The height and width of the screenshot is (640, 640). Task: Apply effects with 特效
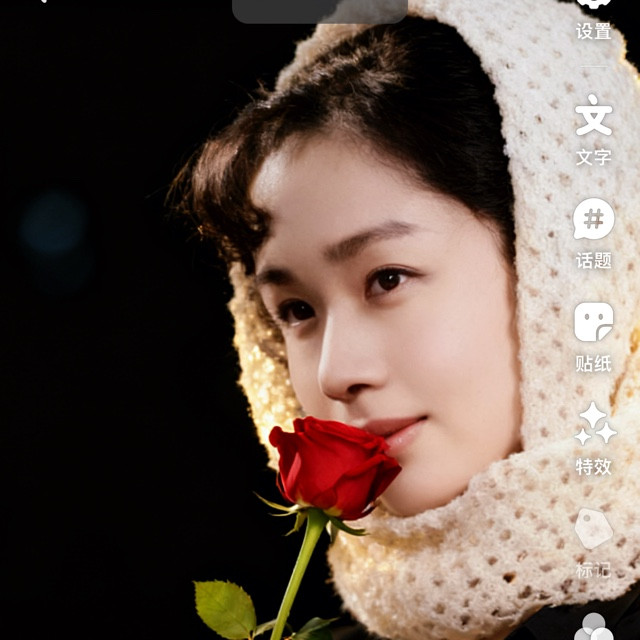tap(594, 437)
